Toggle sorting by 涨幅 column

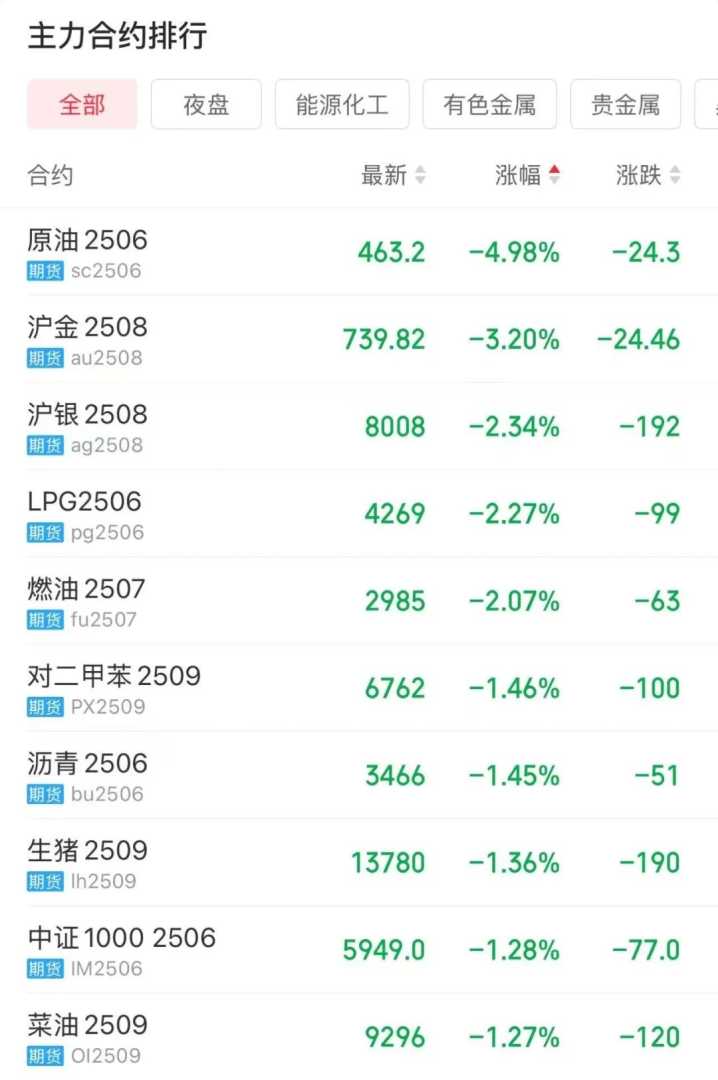pyautogui.click(x=527, y=176)
